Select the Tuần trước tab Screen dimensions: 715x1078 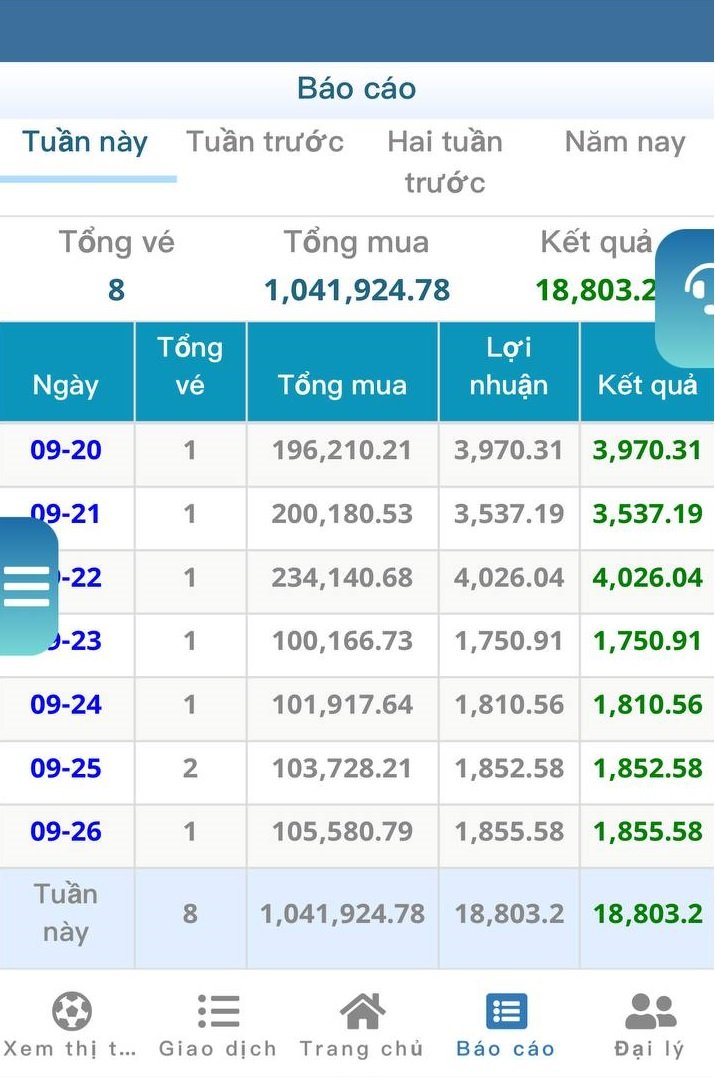(x=265, y=142)
